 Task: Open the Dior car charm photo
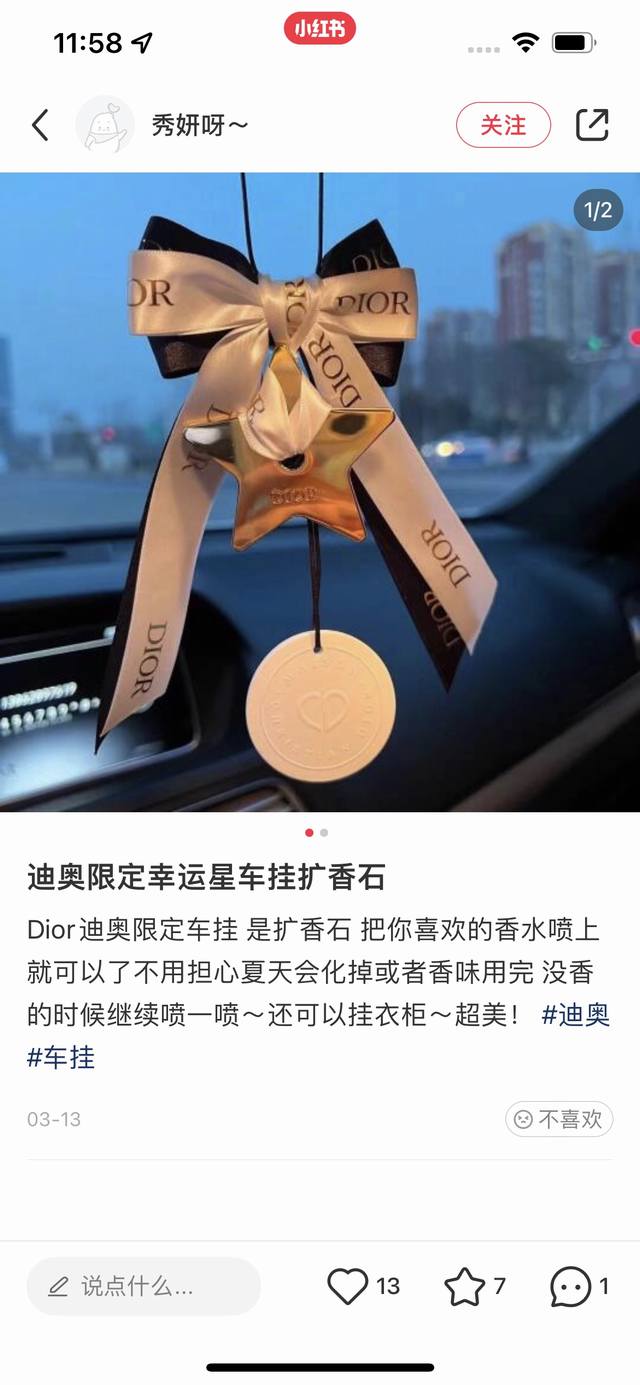pyautogui.click(x=320, y=490)
